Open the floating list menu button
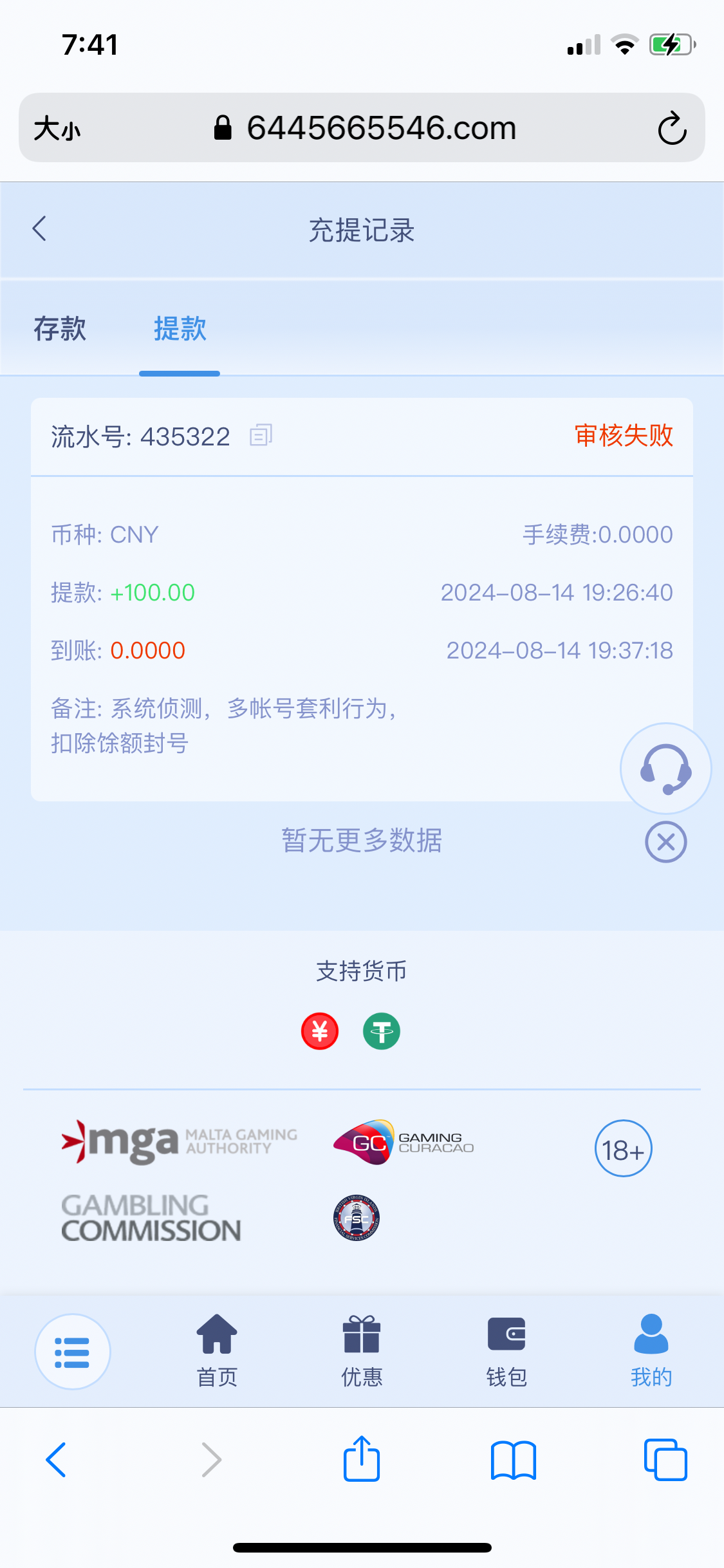This screenshot has width=724, height=1568. (x=72, y=1352)
